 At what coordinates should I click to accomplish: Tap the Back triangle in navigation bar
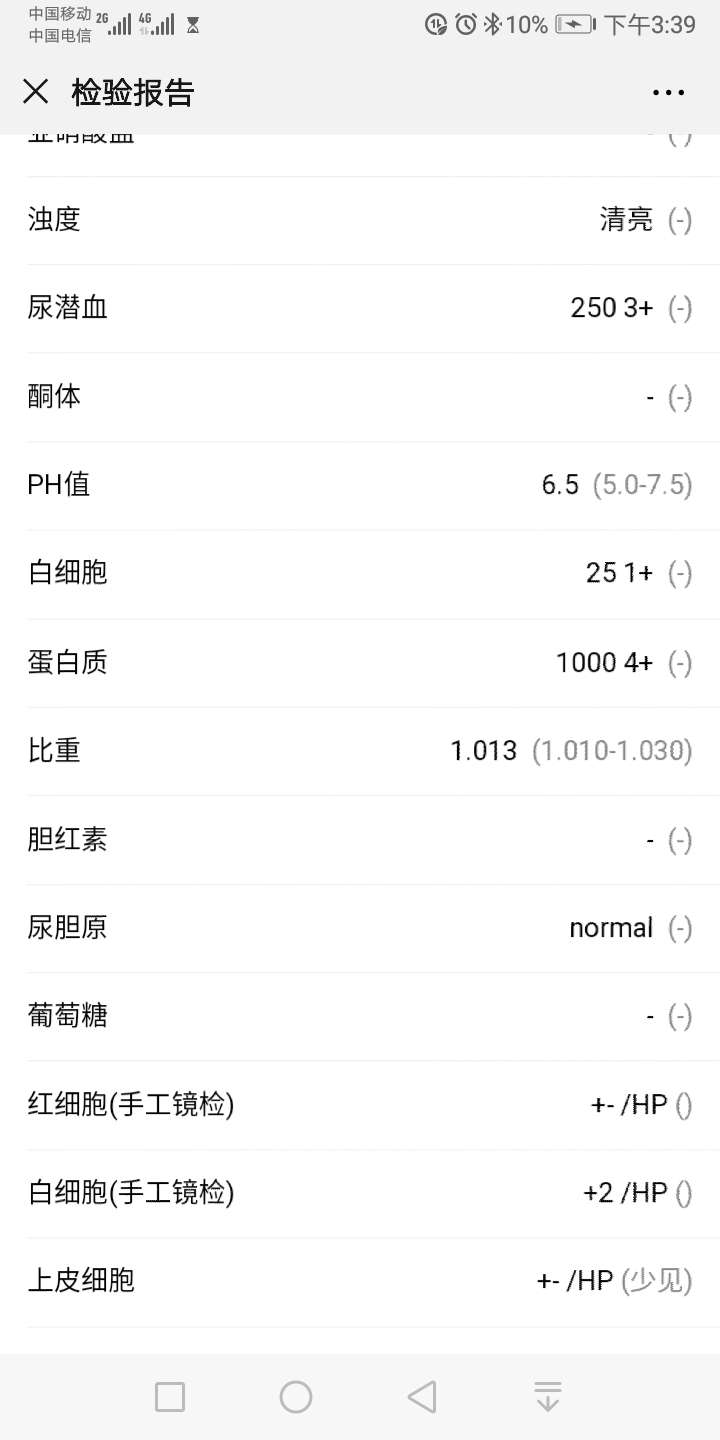422,1396
